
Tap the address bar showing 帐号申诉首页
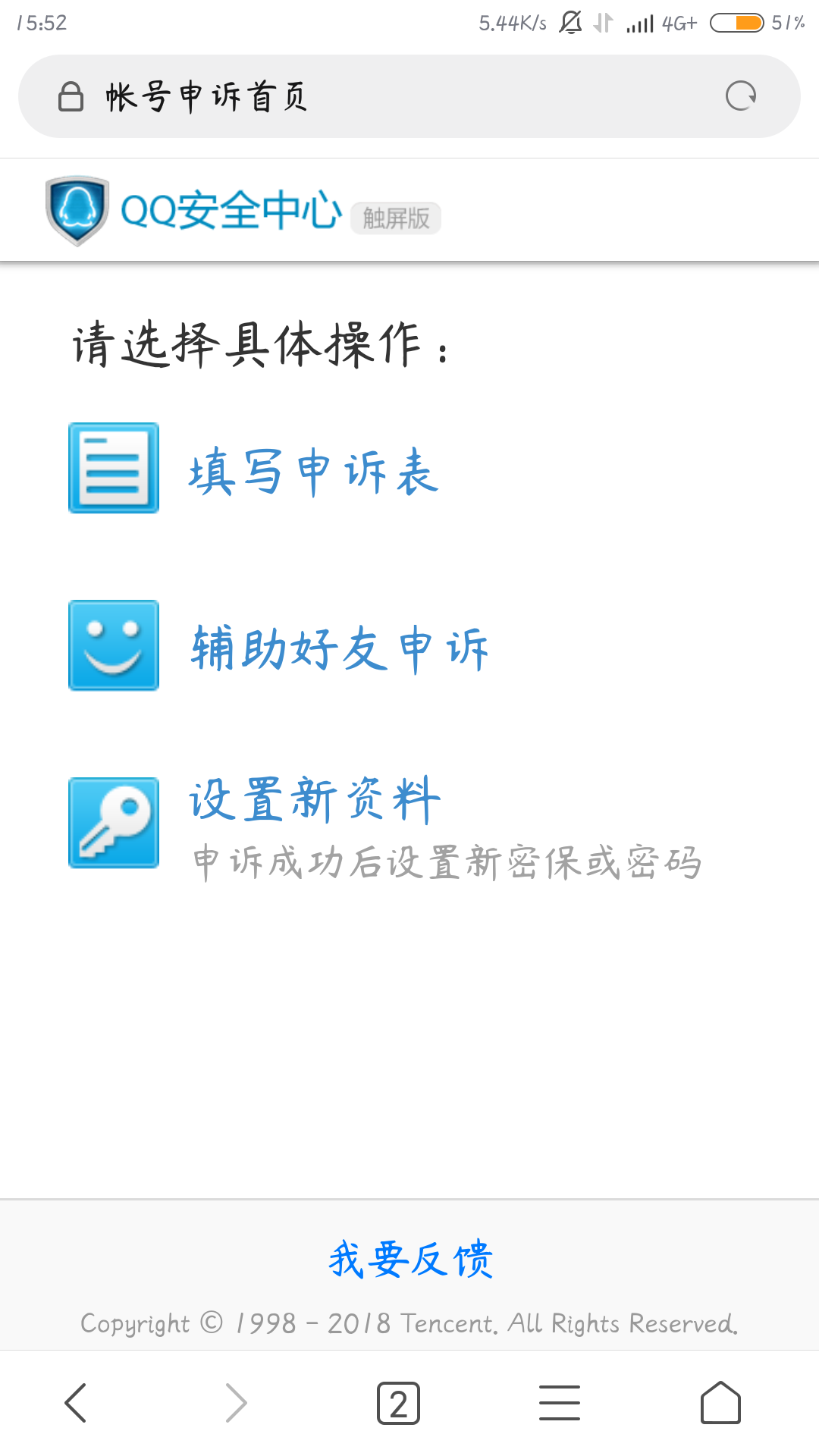pos(206,96)
